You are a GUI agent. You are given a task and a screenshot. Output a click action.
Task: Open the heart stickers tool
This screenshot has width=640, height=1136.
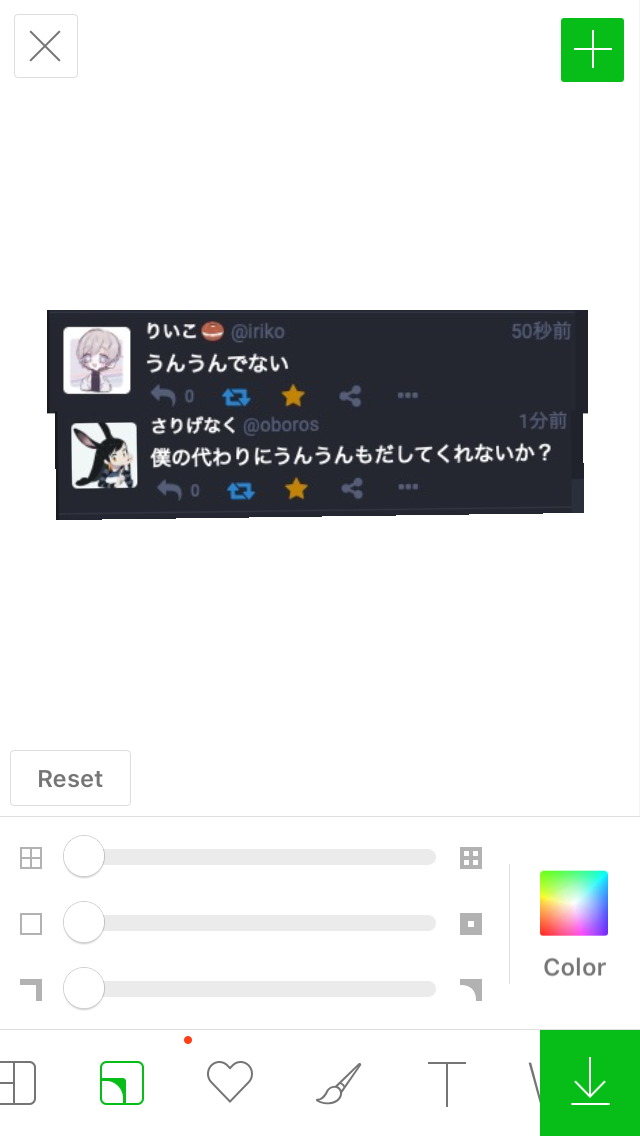pos(230,1082)
